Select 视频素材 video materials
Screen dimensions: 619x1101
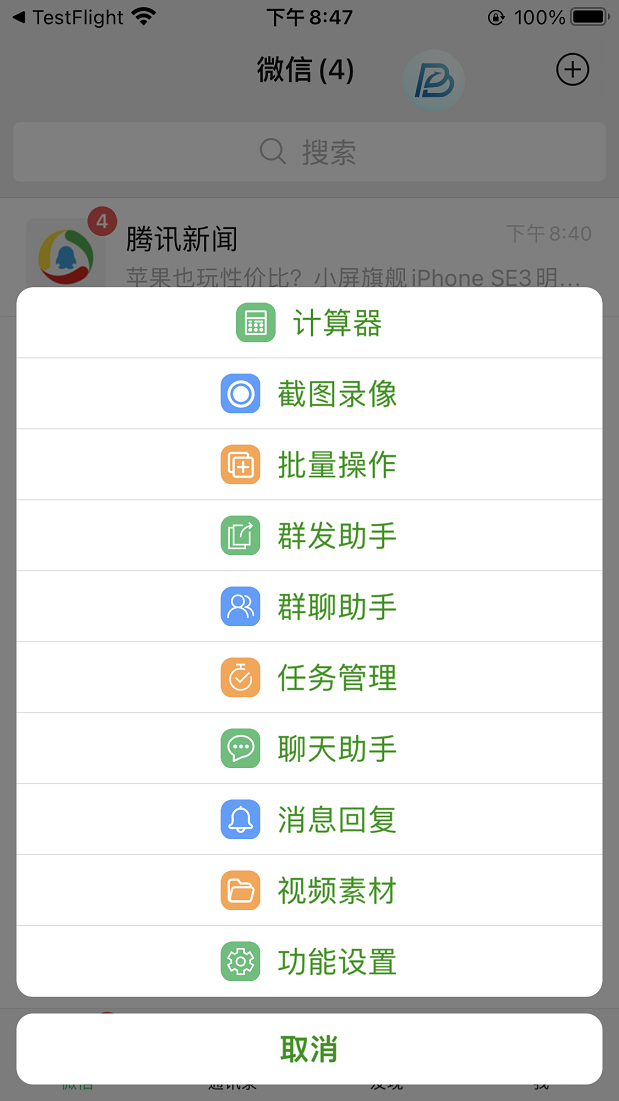(x=310, y=890)
